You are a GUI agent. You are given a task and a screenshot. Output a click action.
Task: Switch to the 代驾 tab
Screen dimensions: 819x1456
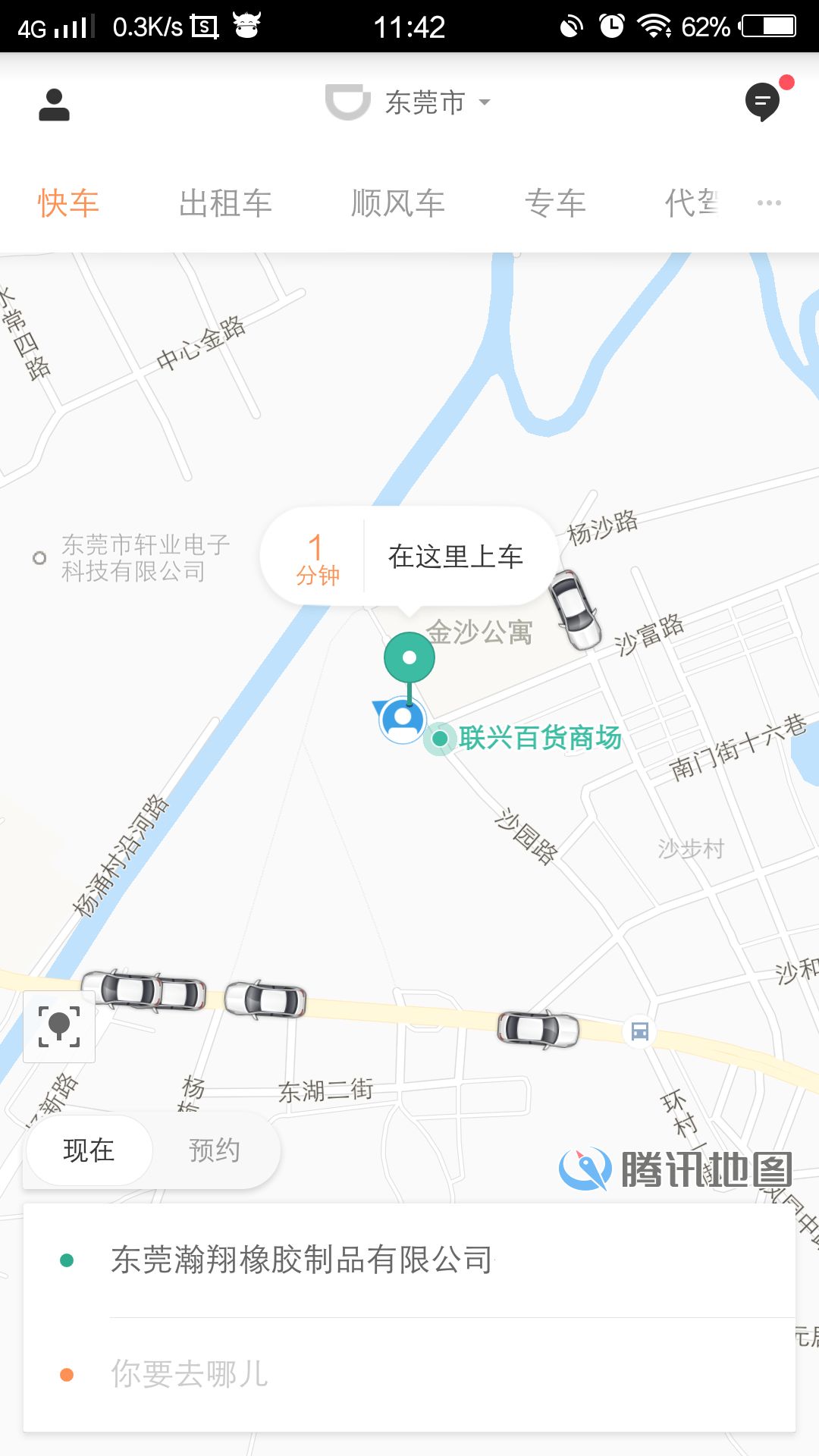point(692,203)
